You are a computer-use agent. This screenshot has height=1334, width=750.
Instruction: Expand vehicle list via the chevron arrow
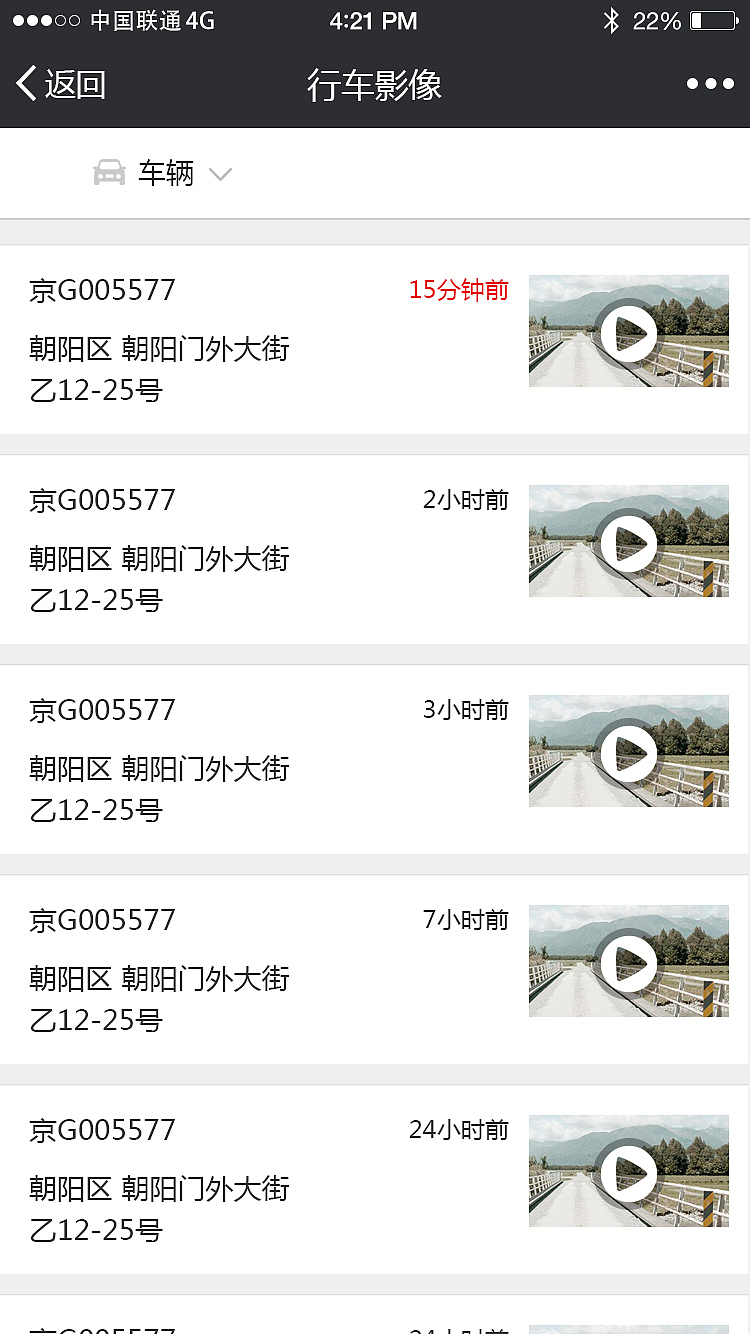point(220,175)
